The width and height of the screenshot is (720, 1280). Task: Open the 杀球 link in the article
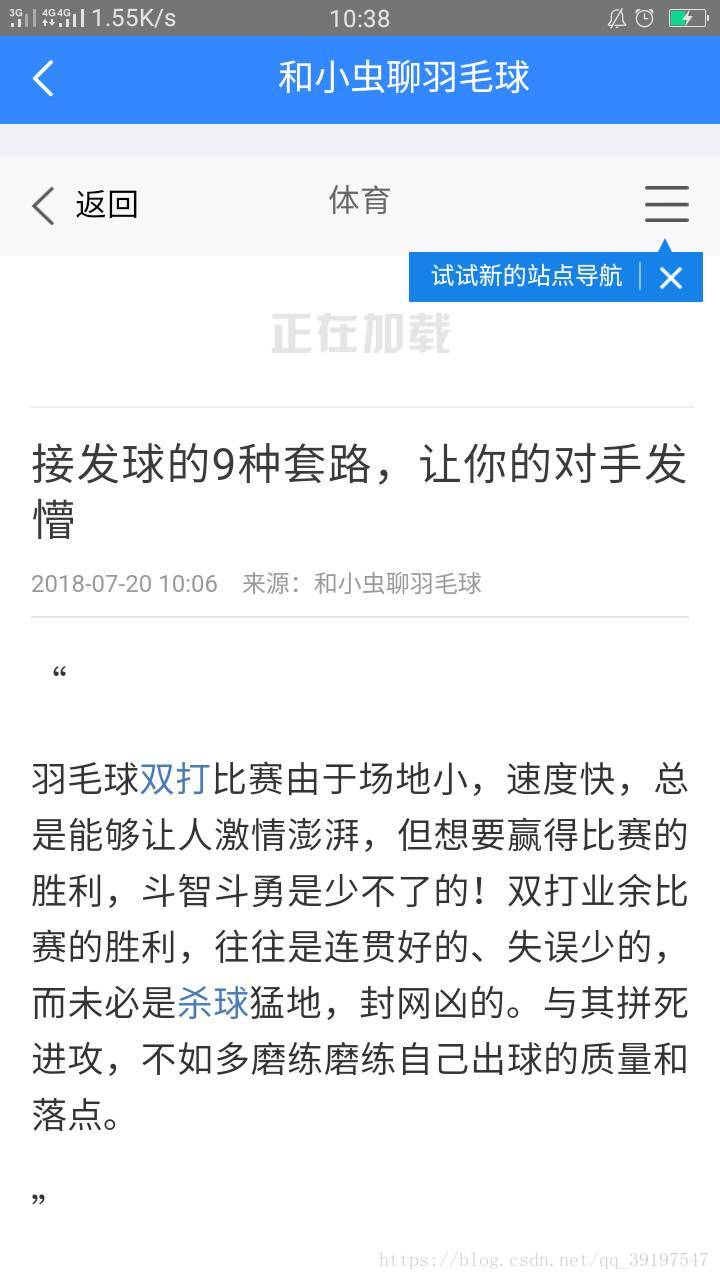213,1002
